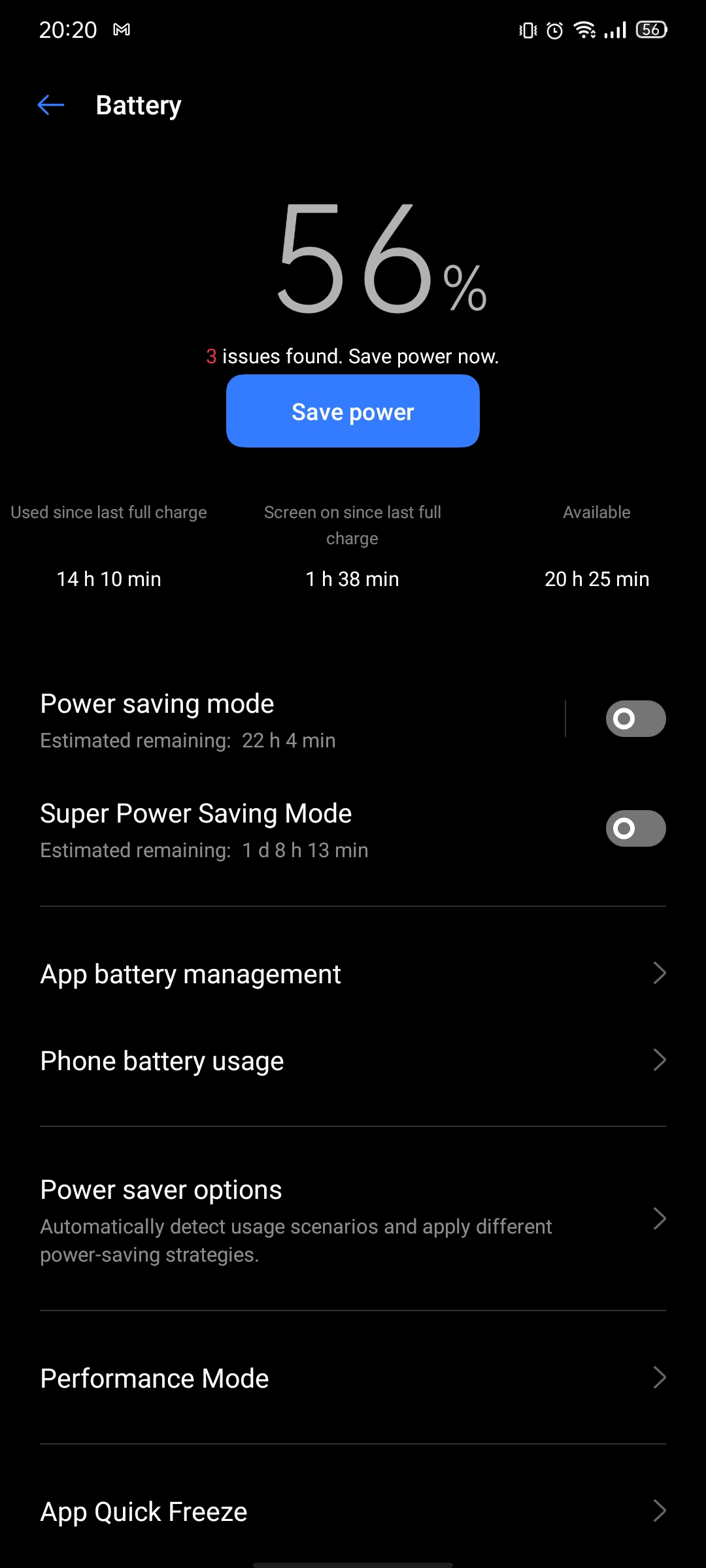Open Performance Mode settings
The height and width of the screenshot is (1568, 706).
tap(353, 1378)
